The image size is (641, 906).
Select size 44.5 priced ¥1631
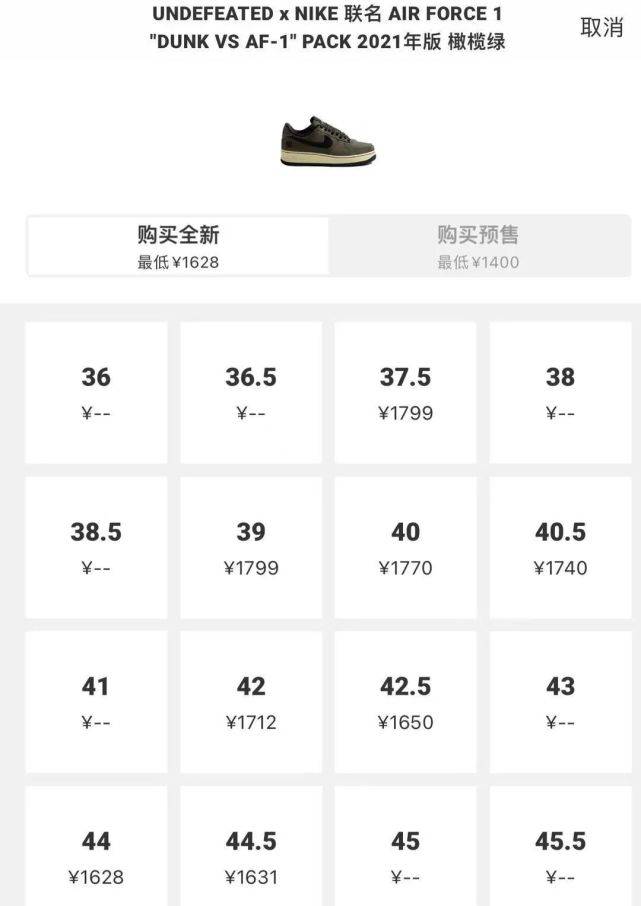(x=251, y=855)
